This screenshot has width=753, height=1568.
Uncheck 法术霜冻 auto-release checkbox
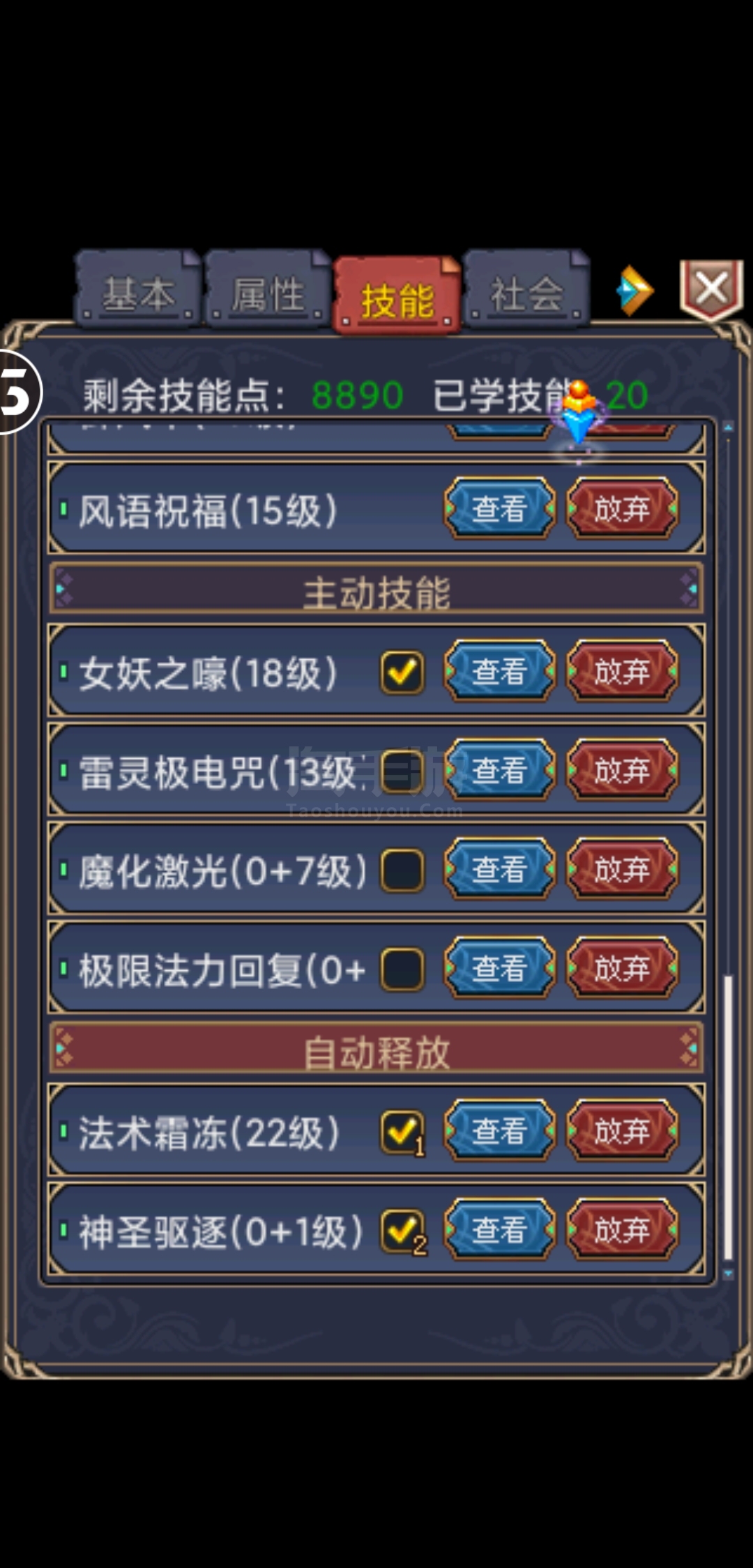(402, 1133)
